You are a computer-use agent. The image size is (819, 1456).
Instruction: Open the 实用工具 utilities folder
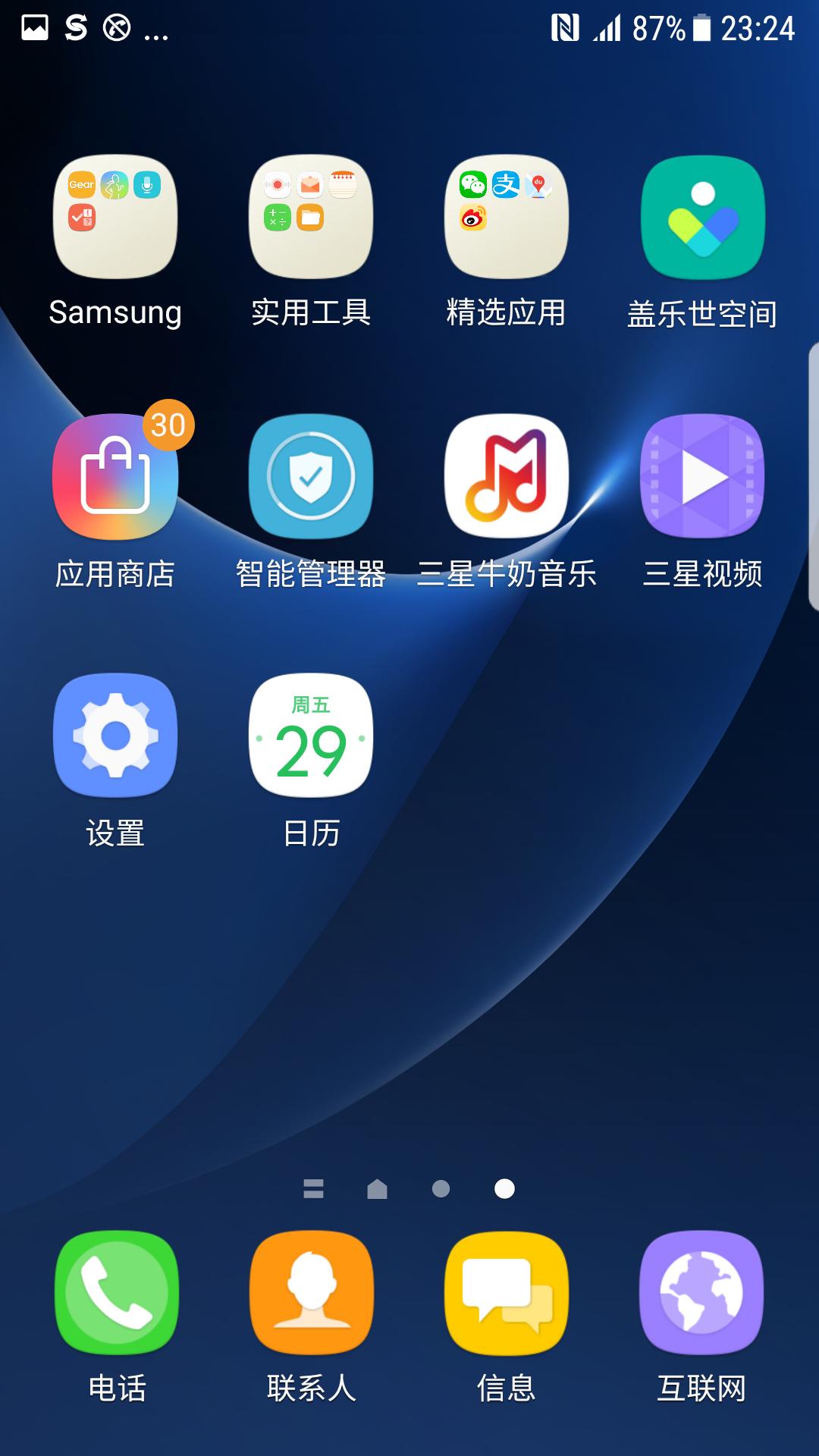[x=310, y=218]
